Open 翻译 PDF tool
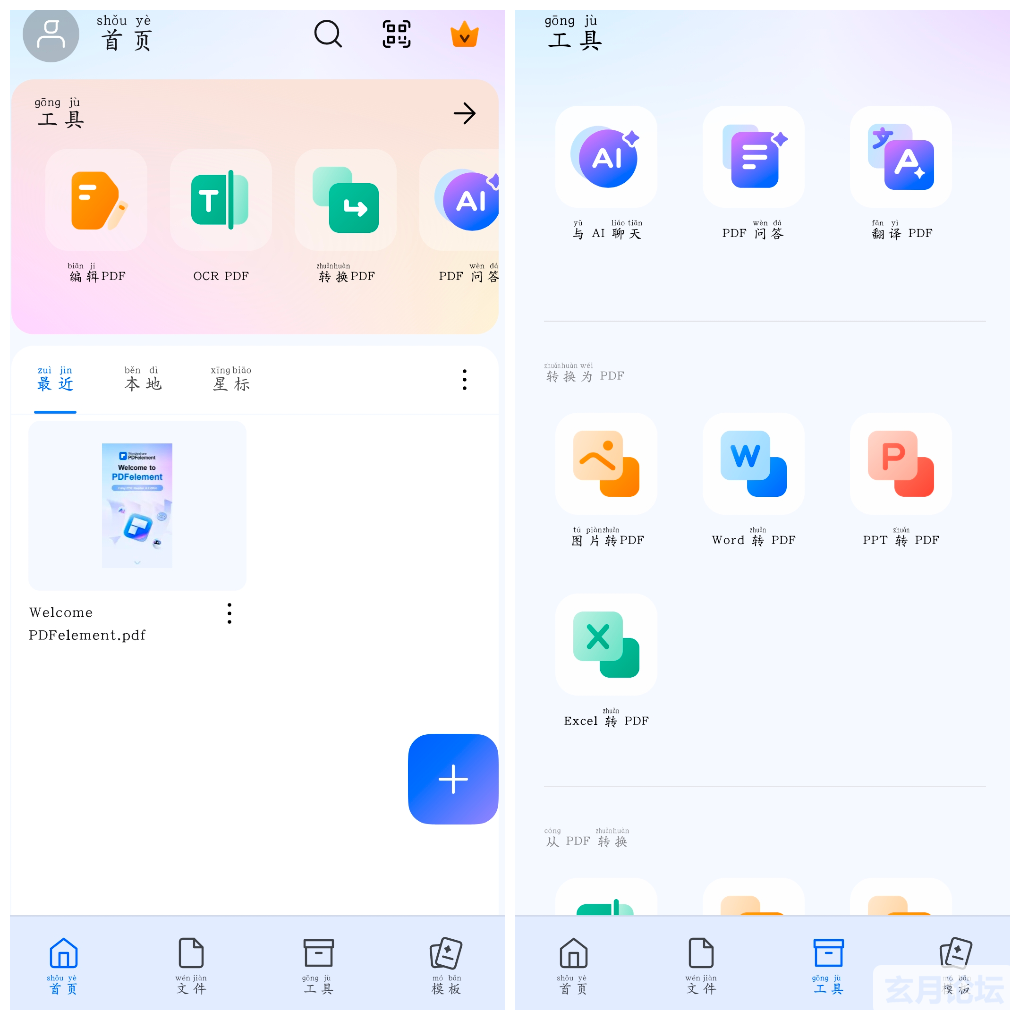The height and width of the screenshot is (1020, 1020). 901,158
